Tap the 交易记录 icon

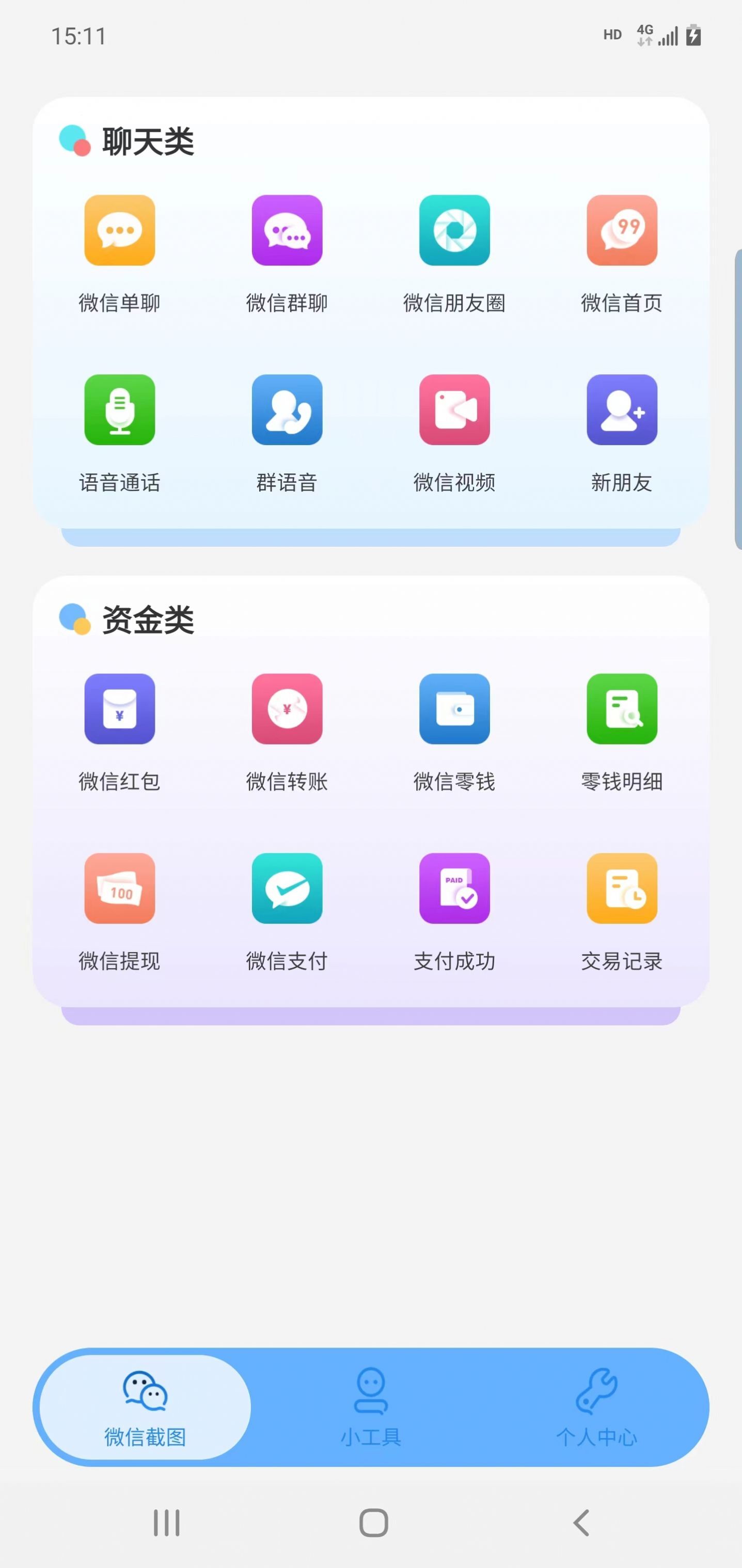pos(622,889)
